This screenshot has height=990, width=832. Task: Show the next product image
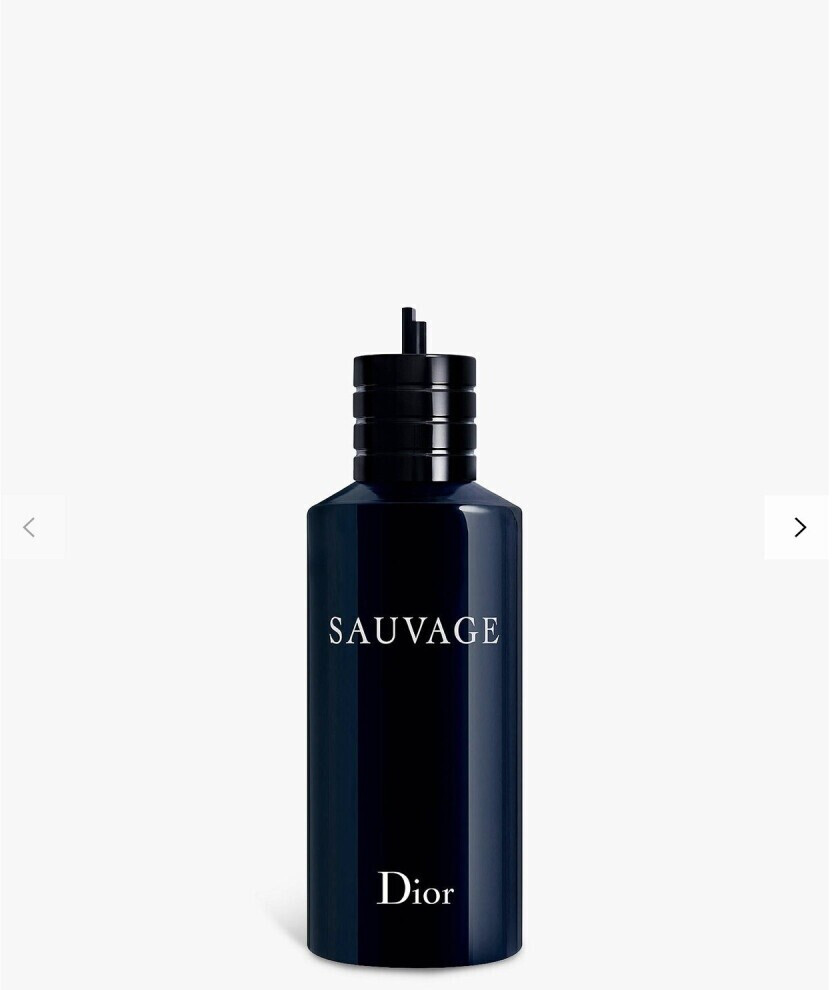click(798, 527)
